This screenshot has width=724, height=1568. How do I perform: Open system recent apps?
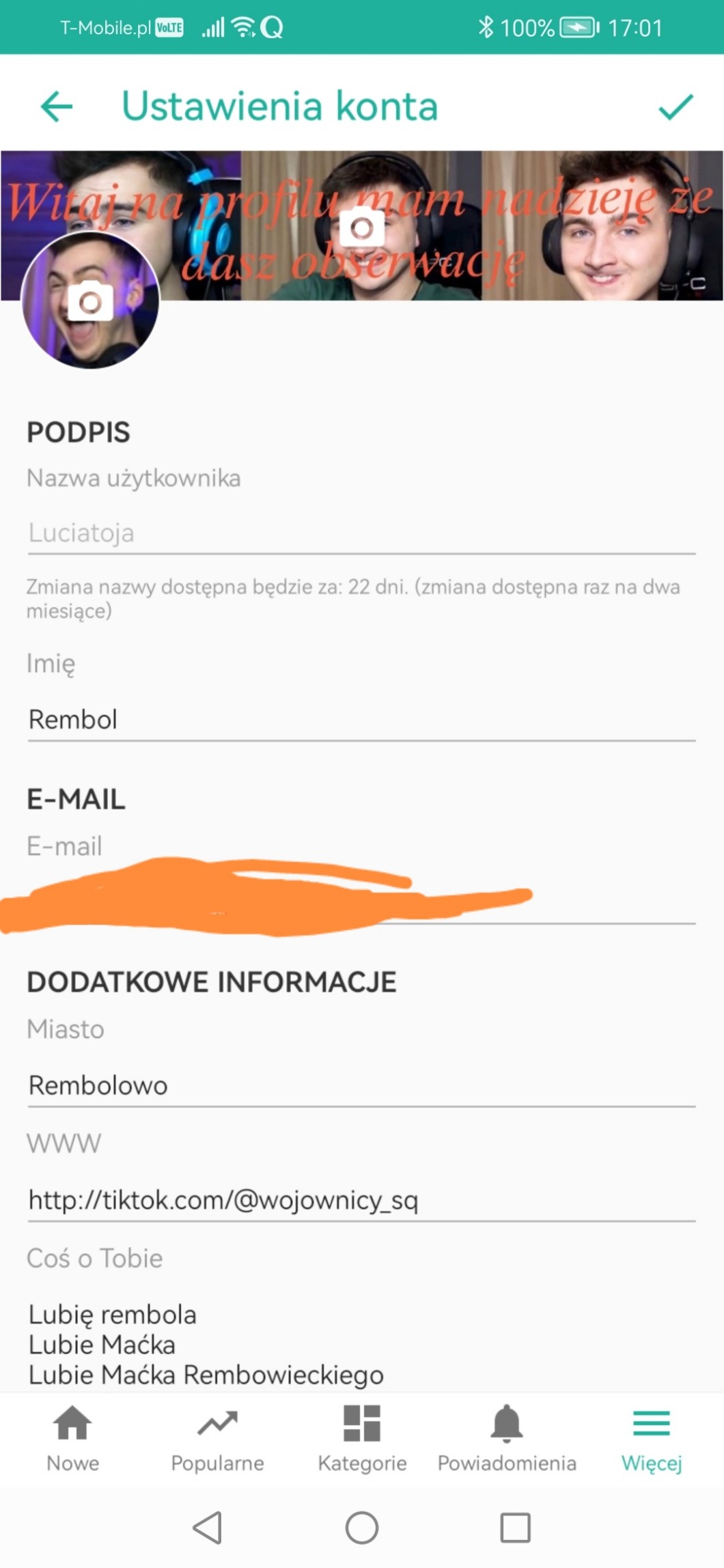pos(515,1527)
